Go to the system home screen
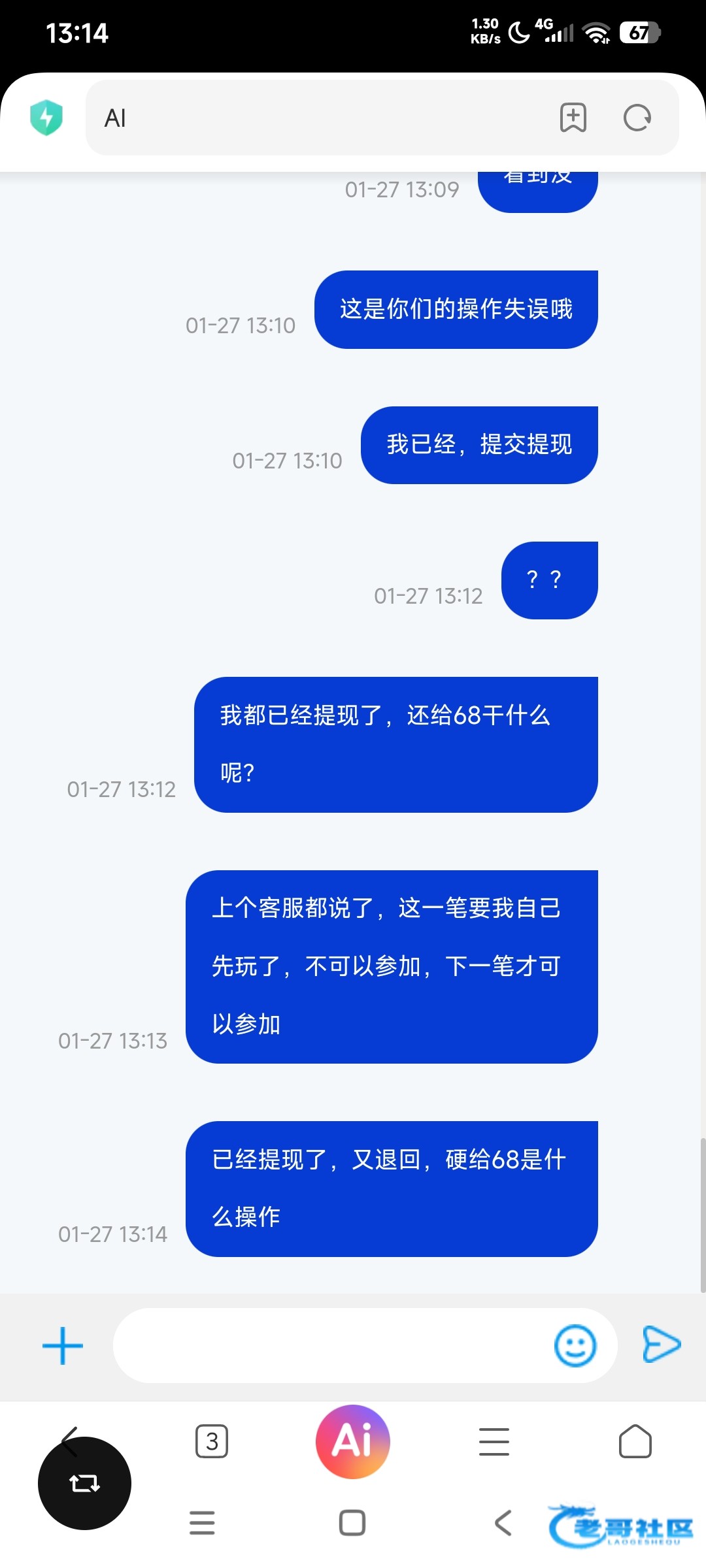Image resolution: width=706 pixels, height=1568 pixels. pyautogui.click(x=352, y=1523)
